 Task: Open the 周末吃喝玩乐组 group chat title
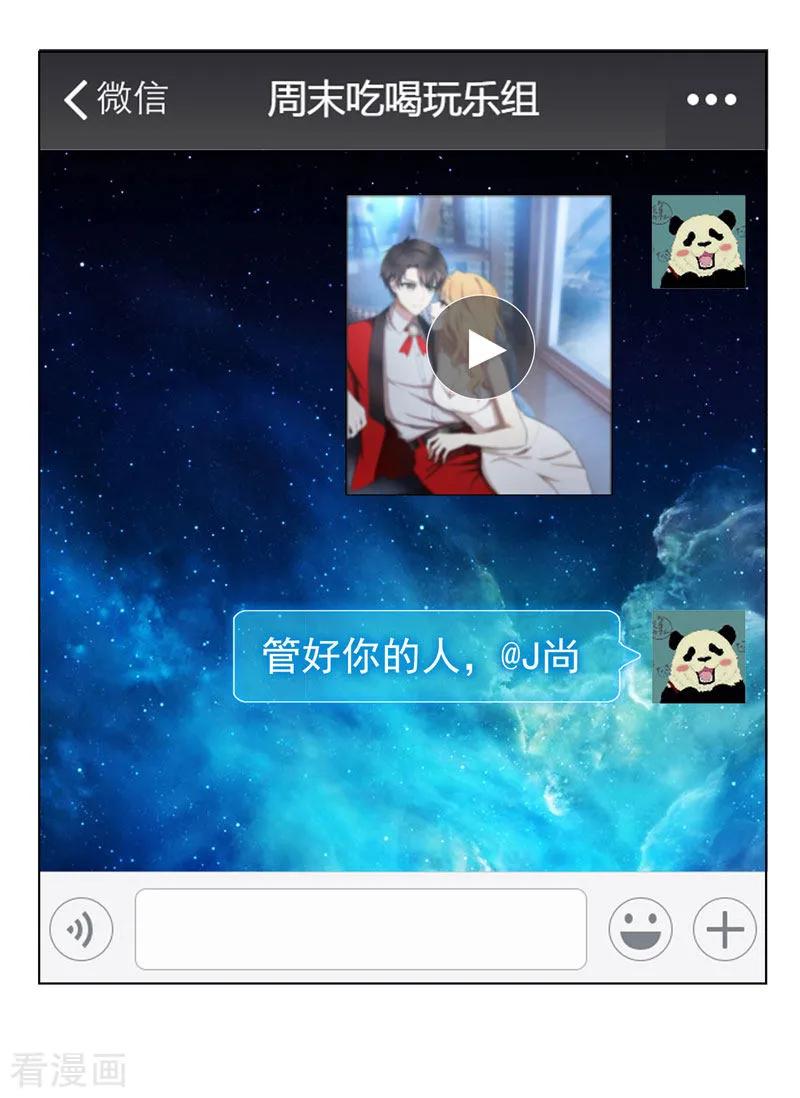click(x=405, y=97)
